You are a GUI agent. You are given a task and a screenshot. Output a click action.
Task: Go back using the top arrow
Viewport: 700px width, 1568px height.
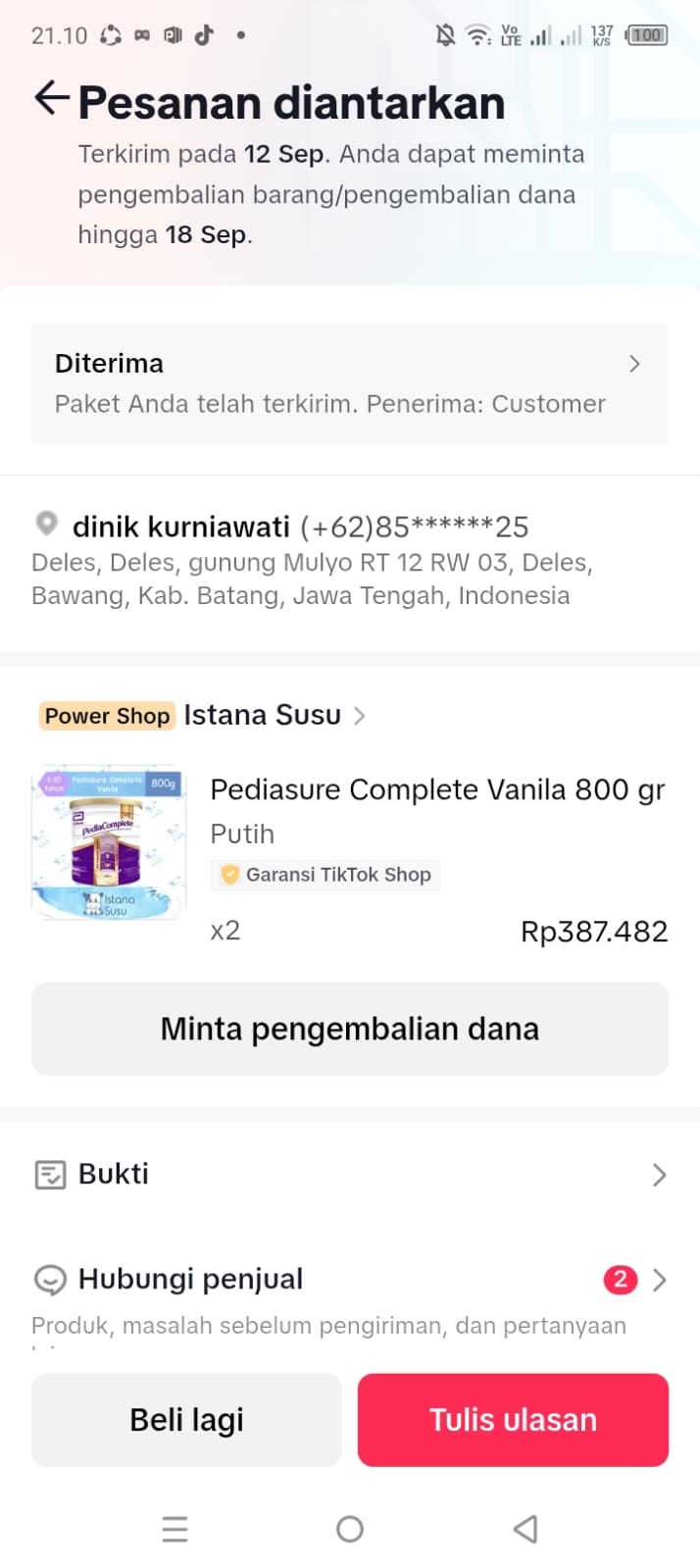point(51,98)
